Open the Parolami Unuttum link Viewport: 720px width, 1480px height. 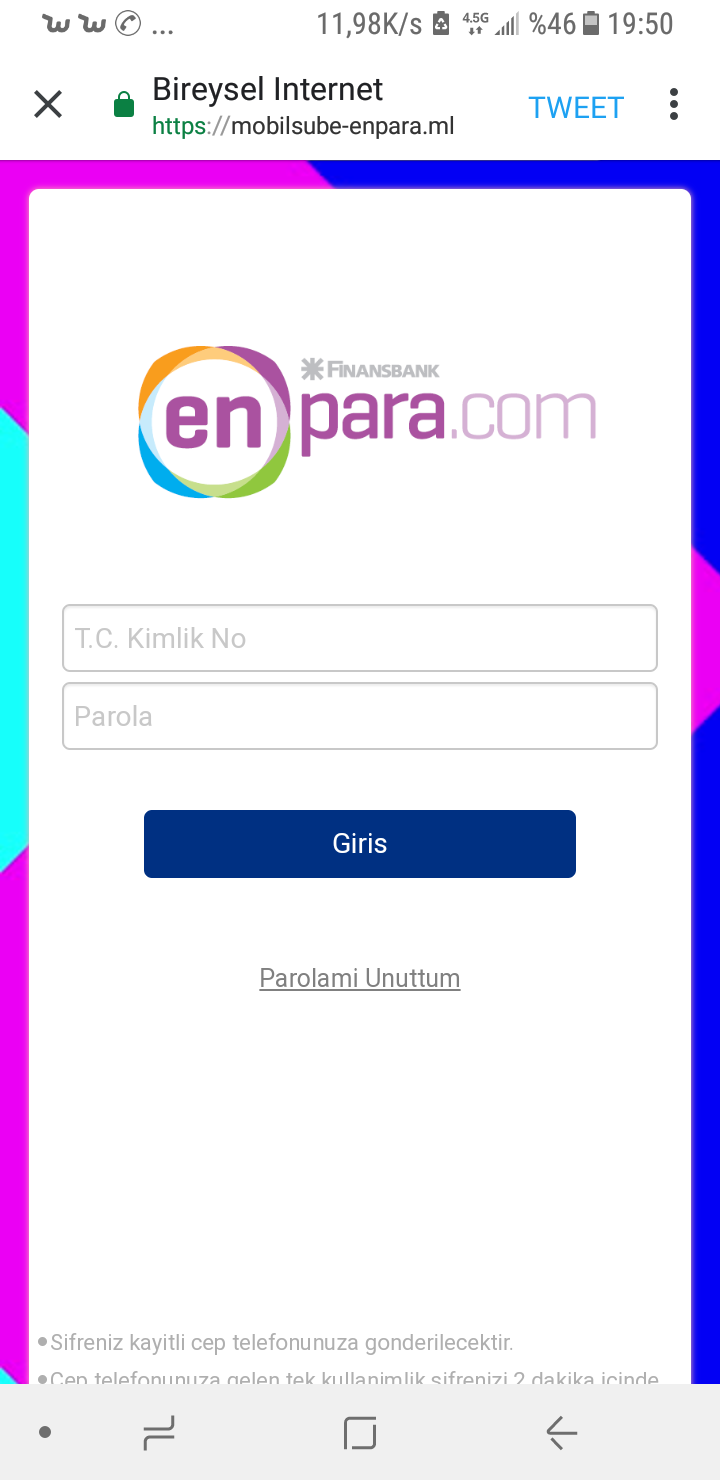point(360,978)
